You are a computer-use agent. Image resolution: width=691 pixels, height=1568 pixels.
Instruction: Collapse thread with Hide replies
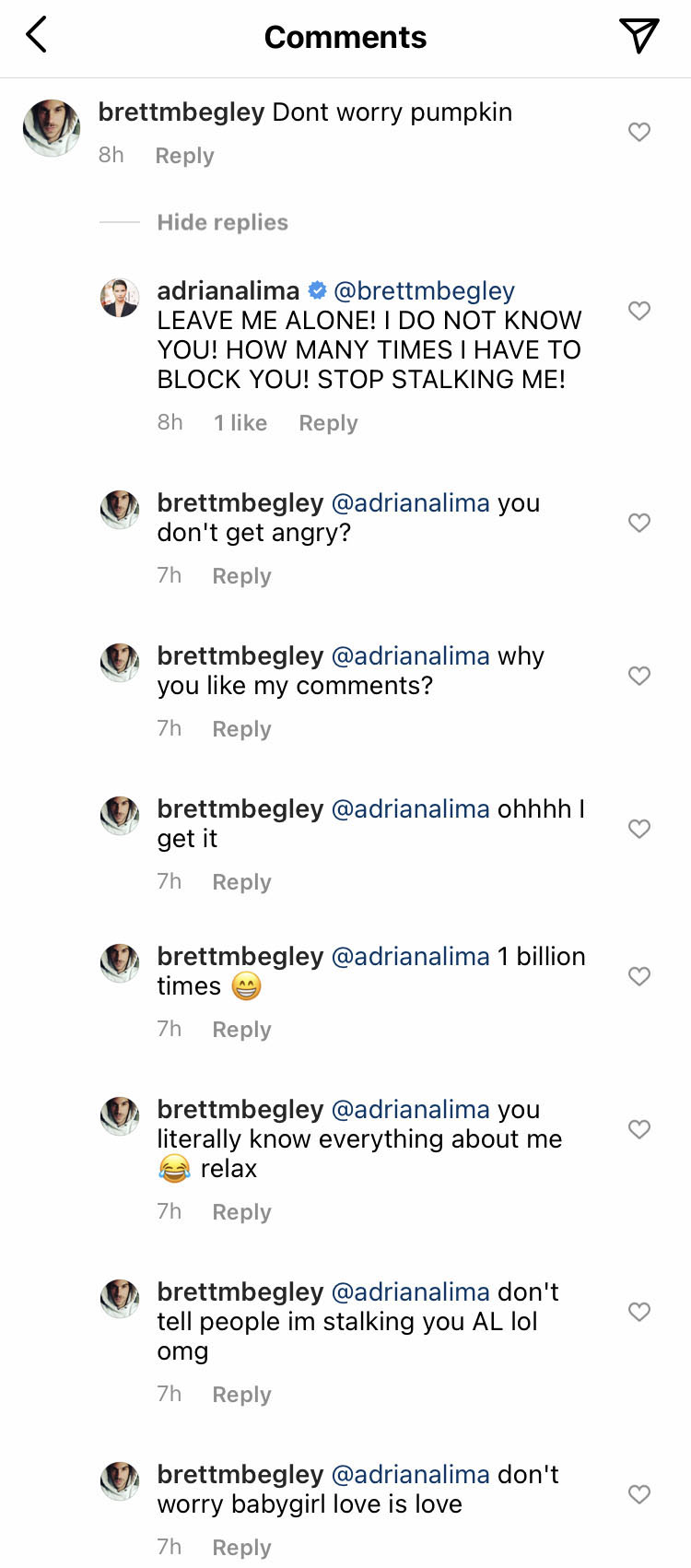(x=222, y=222)
